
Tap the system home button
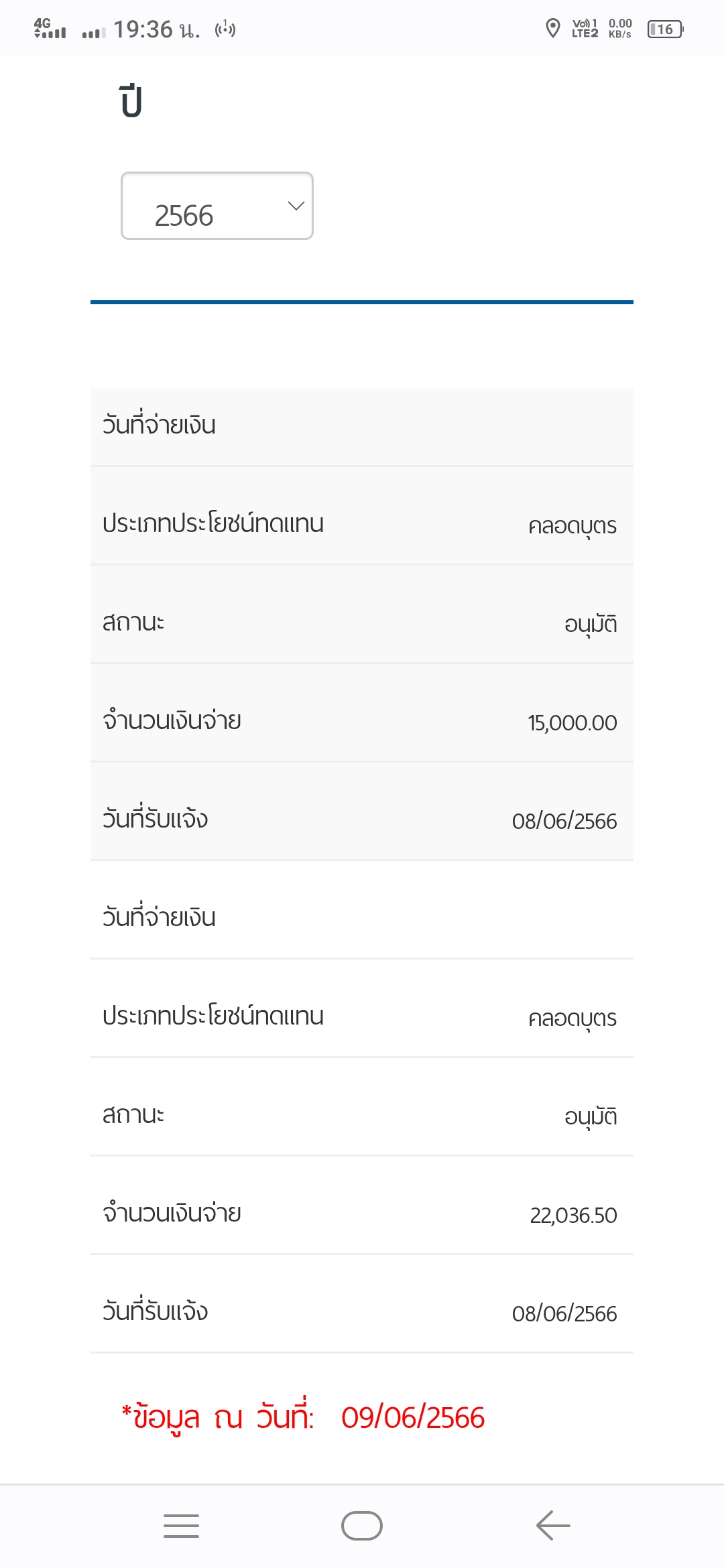click(x=362, y=1526)
